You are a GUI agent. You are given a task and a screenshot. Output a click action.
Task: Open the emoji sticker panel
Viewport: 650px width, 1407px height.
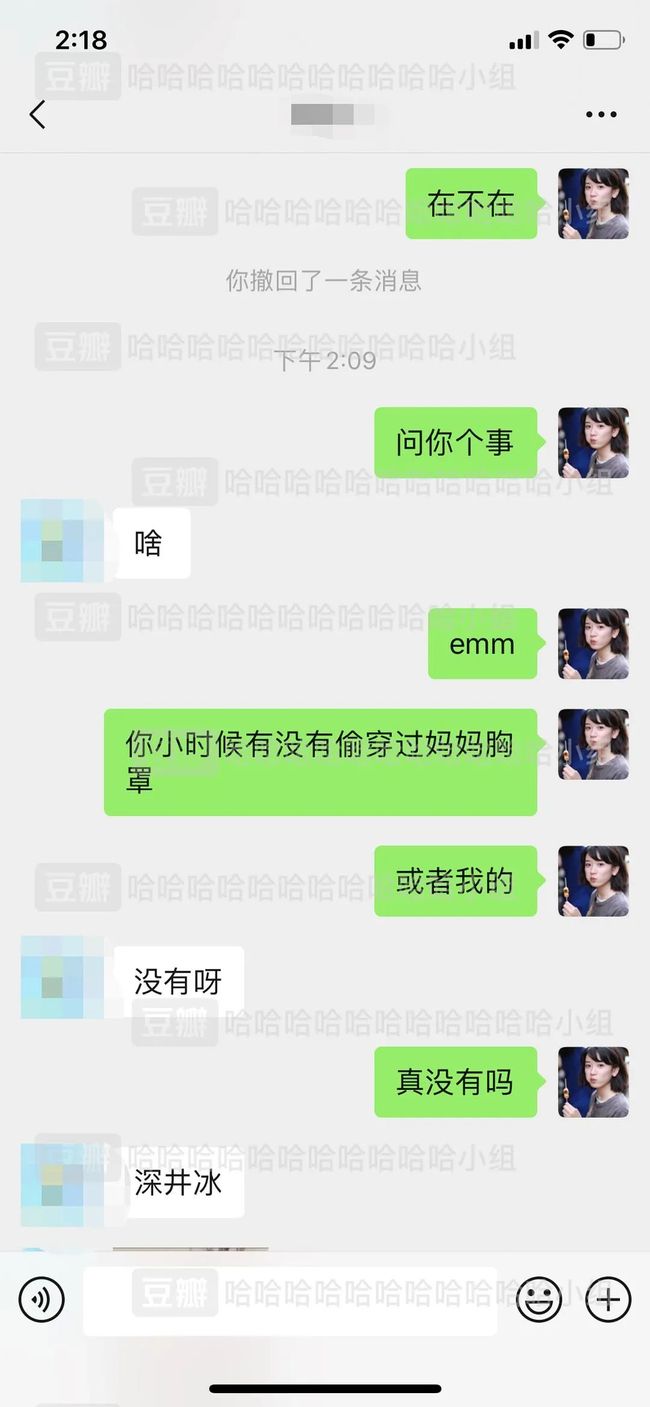coord(540,1300)
